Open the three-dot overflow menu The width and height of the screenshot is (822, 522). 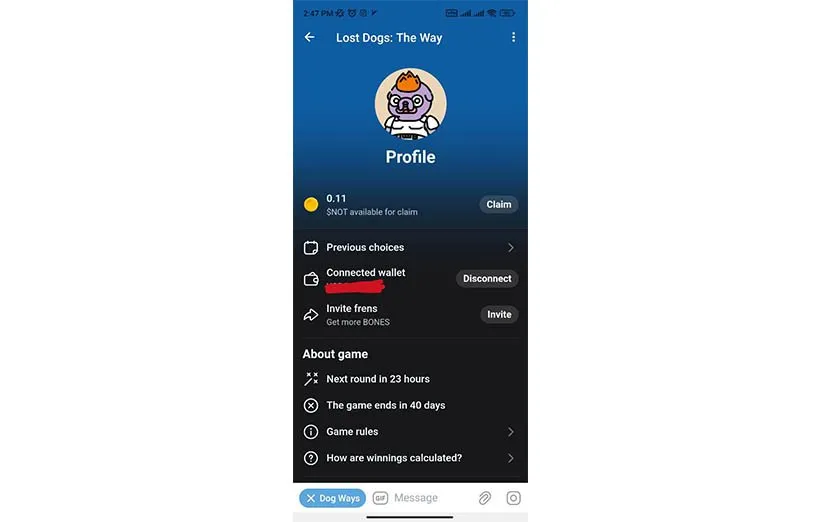(514, 37)
